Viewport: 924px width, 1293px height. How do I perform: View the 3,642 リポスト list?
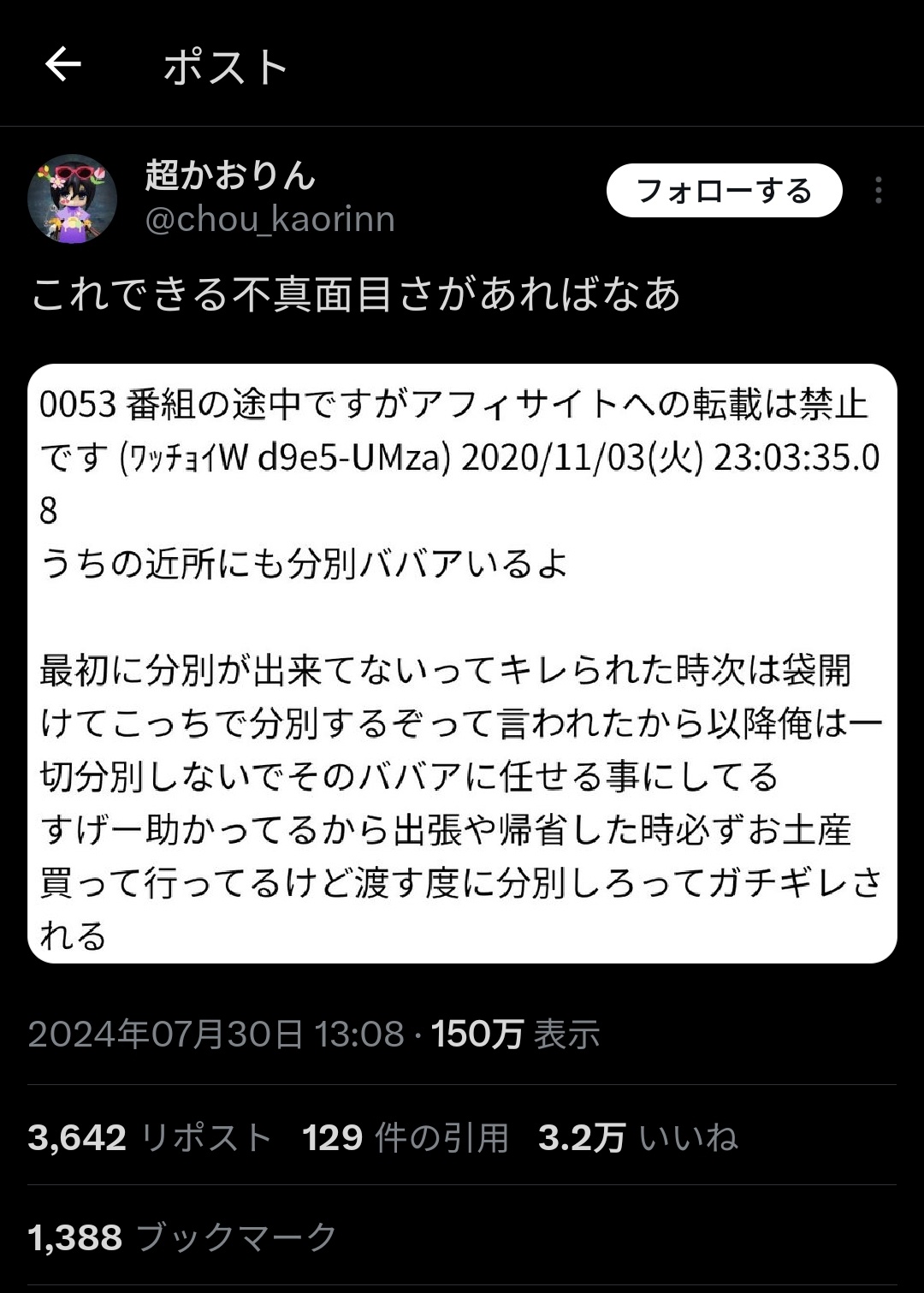(x=150, y=1137)
